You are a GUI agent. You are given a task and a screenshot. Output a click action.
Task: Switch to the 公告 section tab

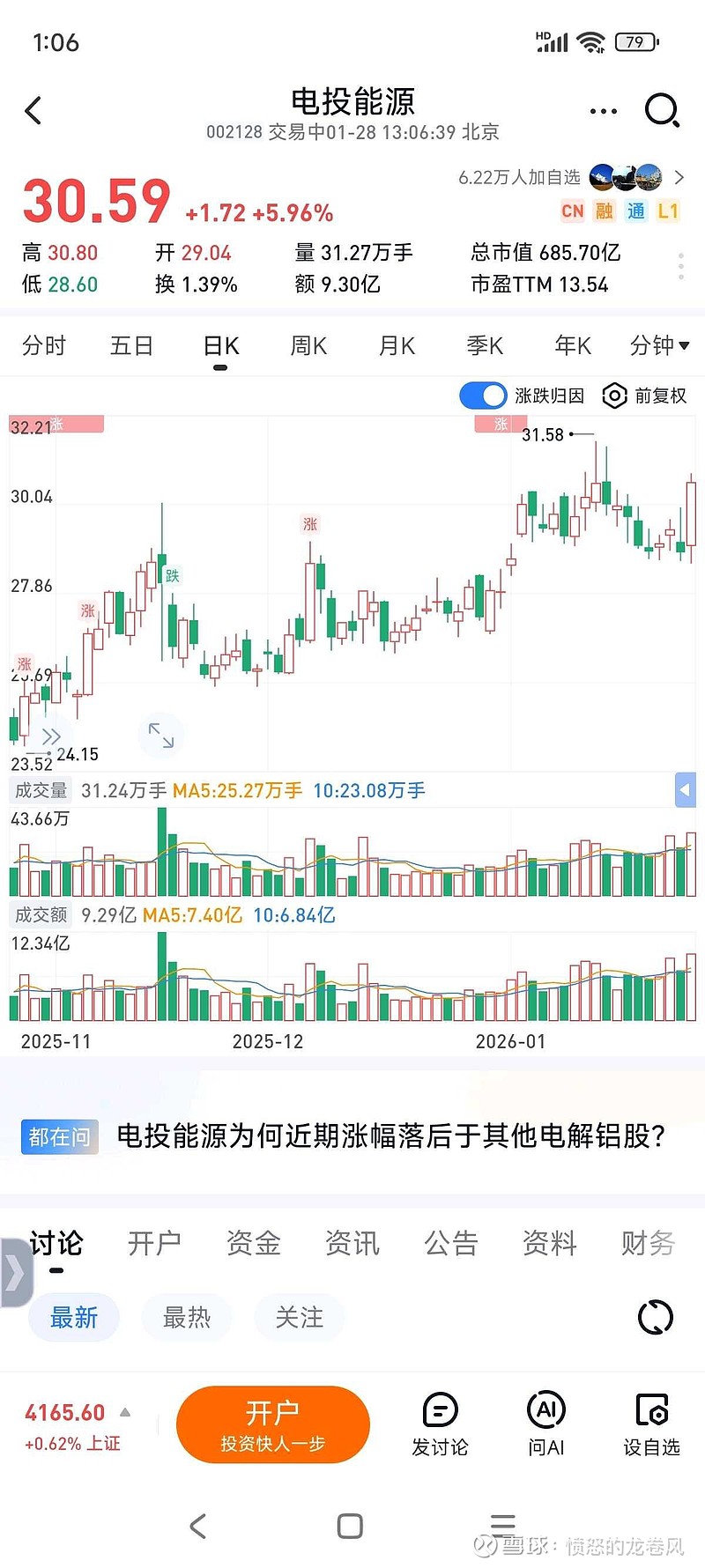(x=450, y=1243)
